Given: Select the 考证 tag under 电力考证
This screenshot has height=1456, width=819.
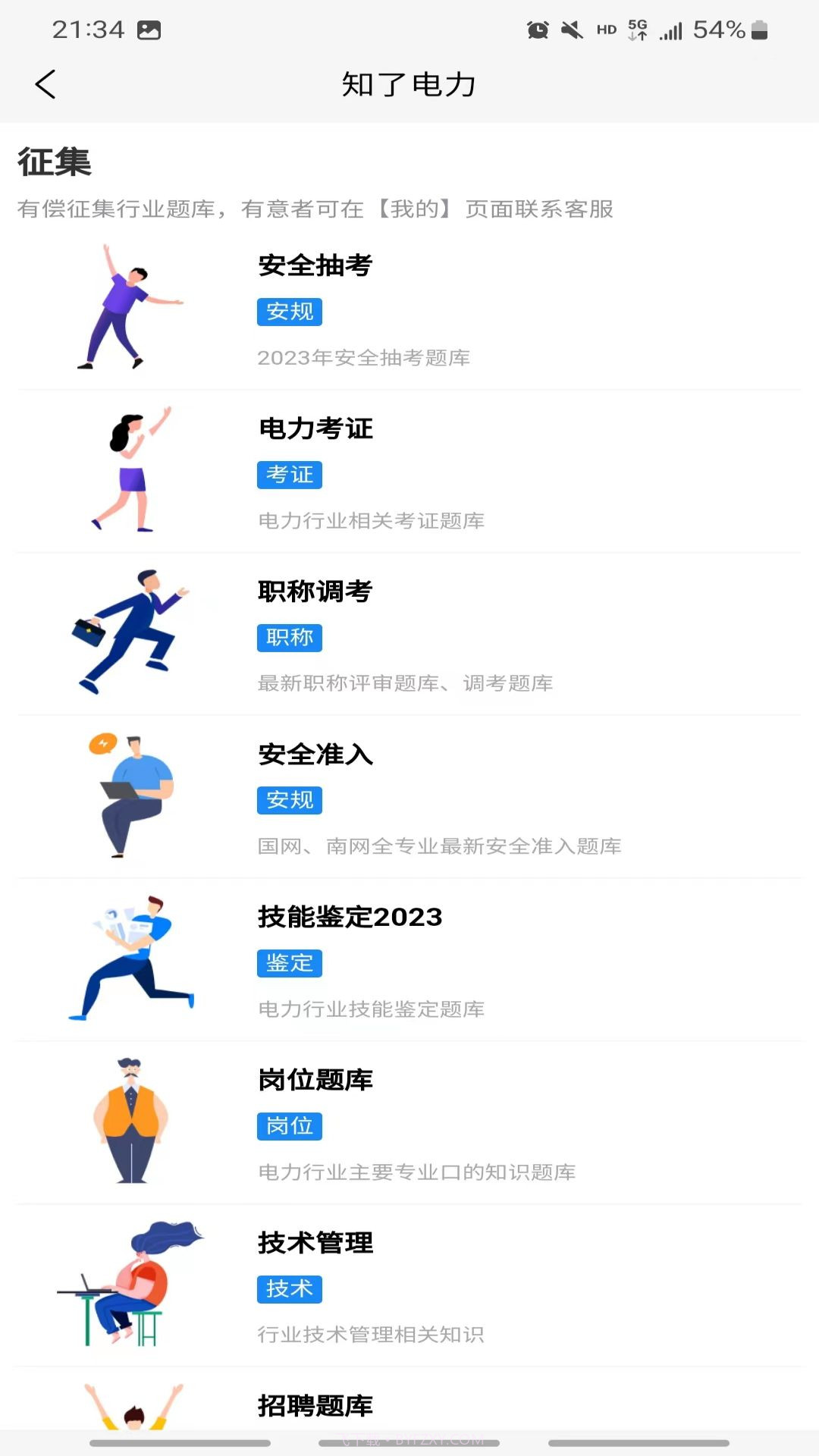Looking at the screenshot, I should coord(289,475).
